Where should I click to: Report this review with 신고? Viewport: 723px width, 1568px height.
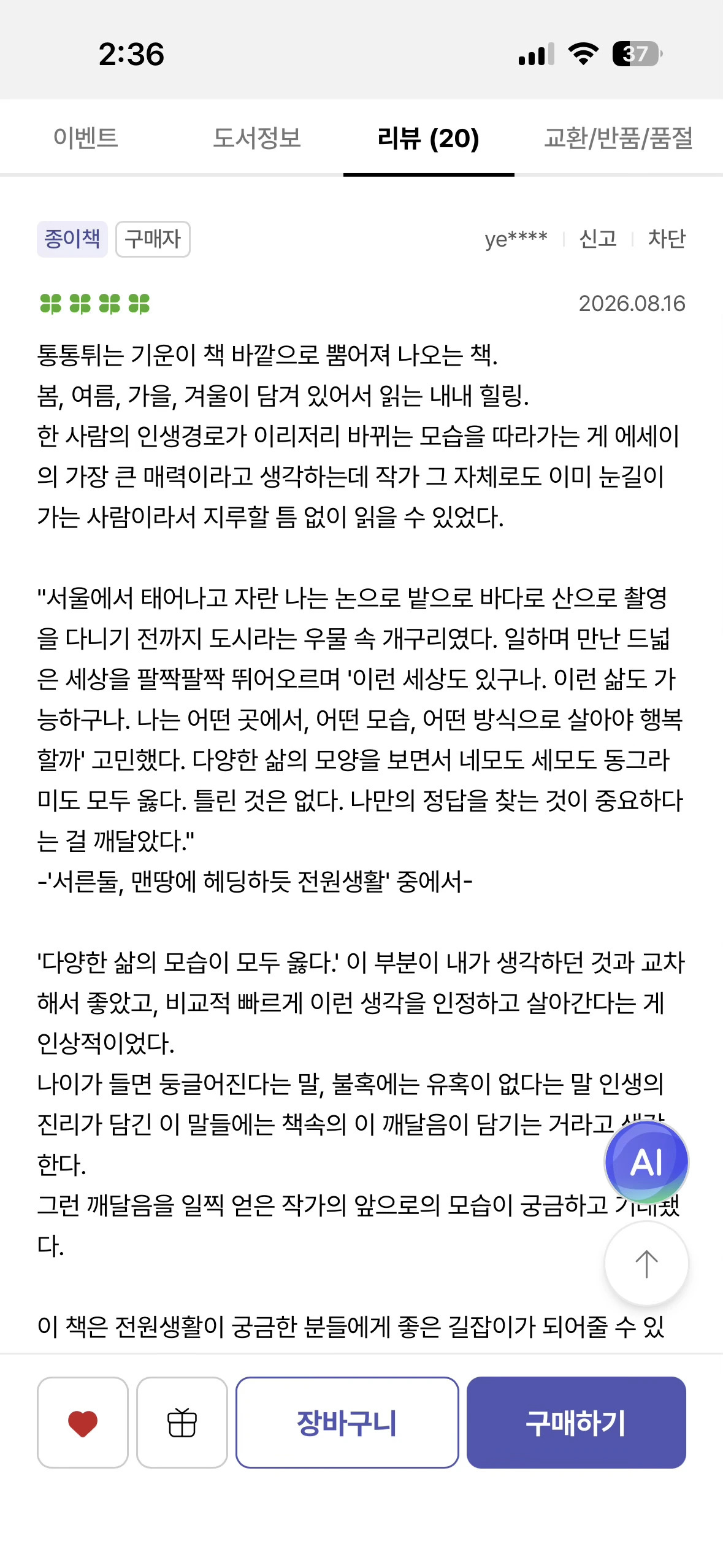pos(598,239)
